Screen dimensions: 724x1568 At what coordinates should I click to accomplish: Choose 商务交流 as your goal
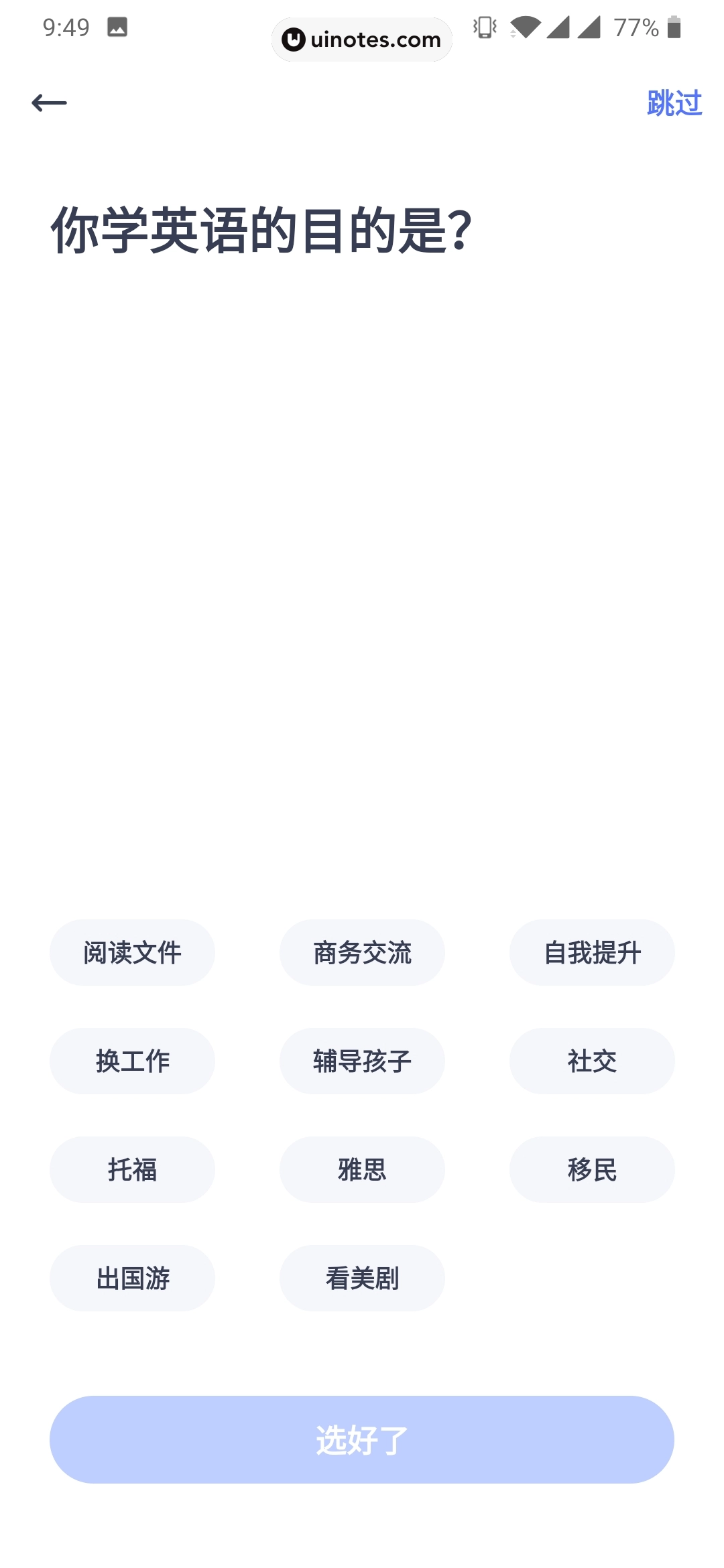362,952
